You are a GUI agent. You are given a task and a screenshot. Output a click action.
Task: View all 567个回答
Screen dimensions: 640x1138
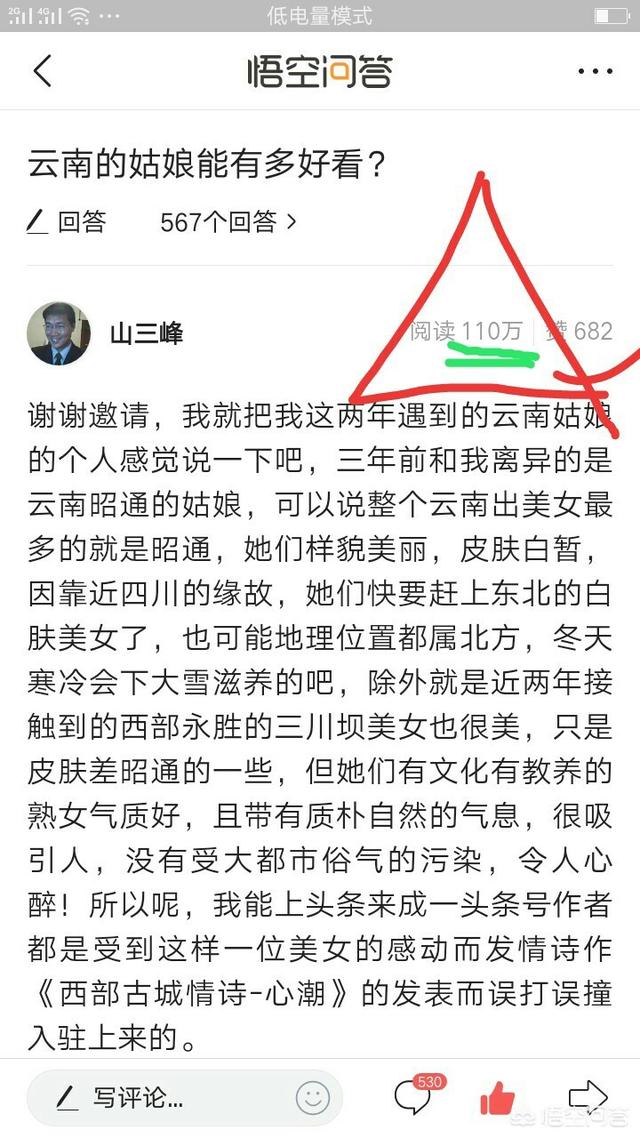click(x=228, y=222)
